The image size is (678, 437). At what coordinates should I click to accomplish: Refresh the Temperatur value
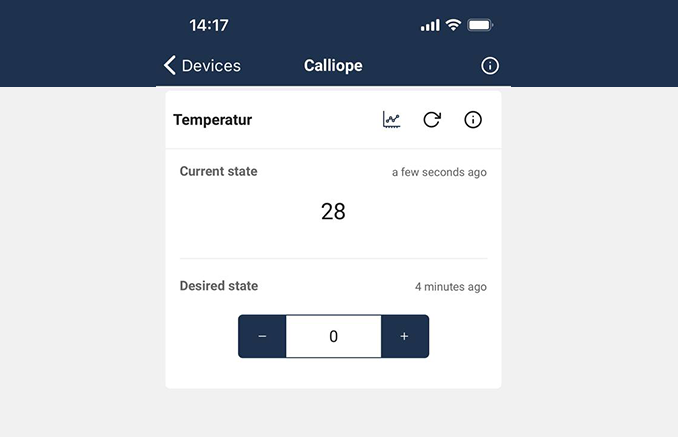click(x=432, y=120)
